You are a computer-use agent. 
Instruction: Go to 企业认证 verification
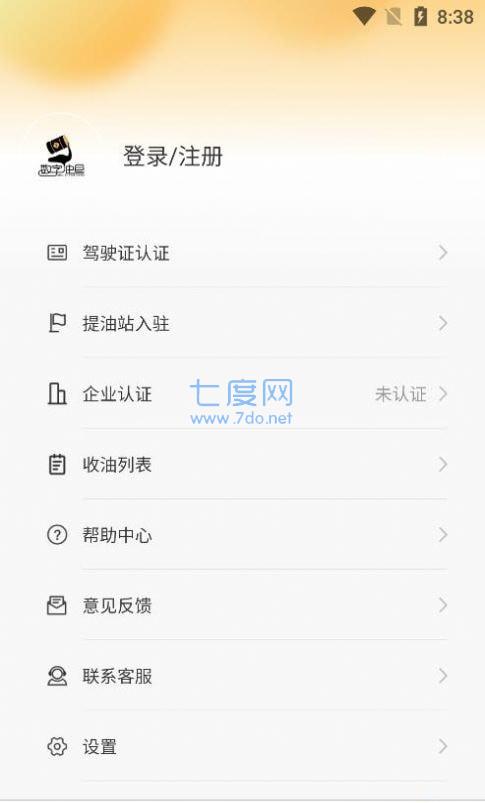click(242, 394)
